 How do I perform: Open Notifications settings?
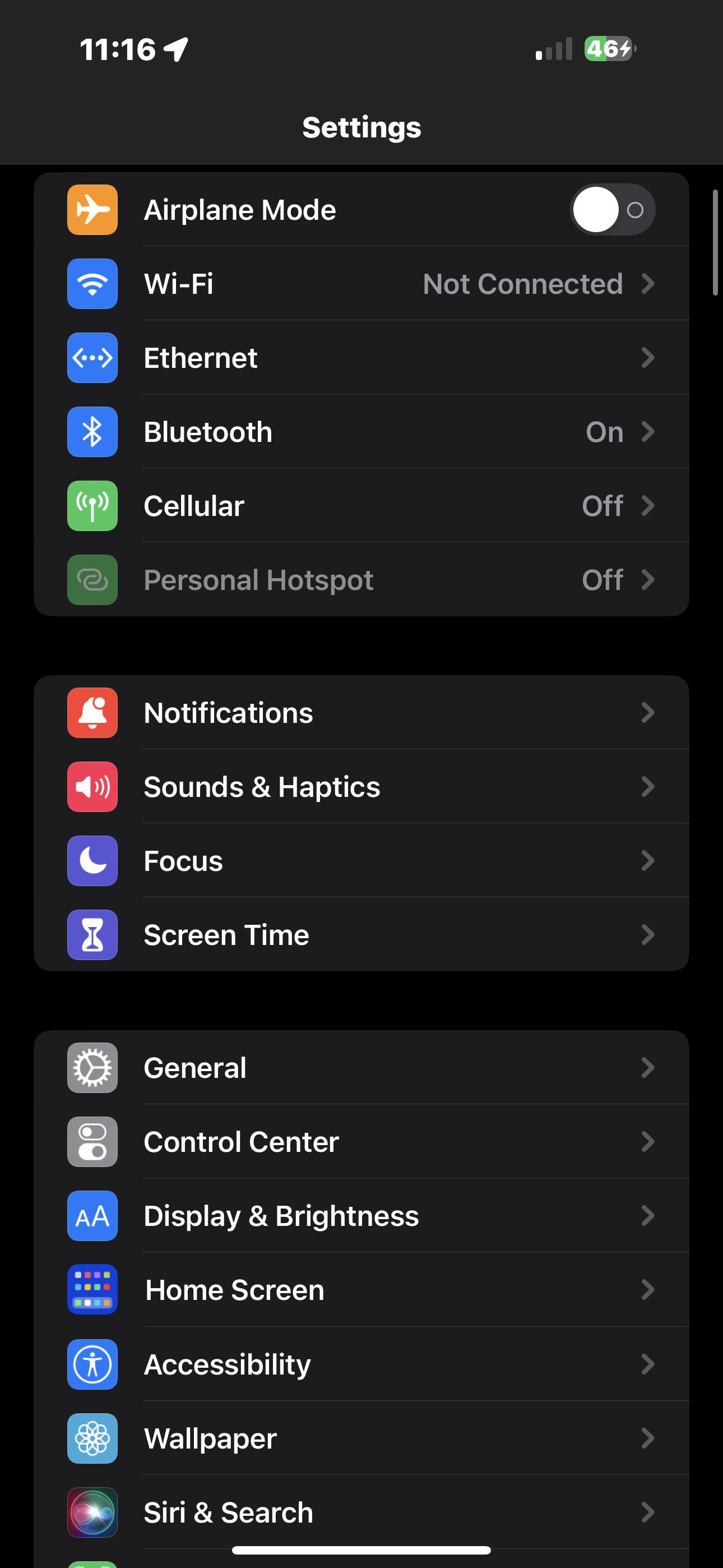pos(361,713)
